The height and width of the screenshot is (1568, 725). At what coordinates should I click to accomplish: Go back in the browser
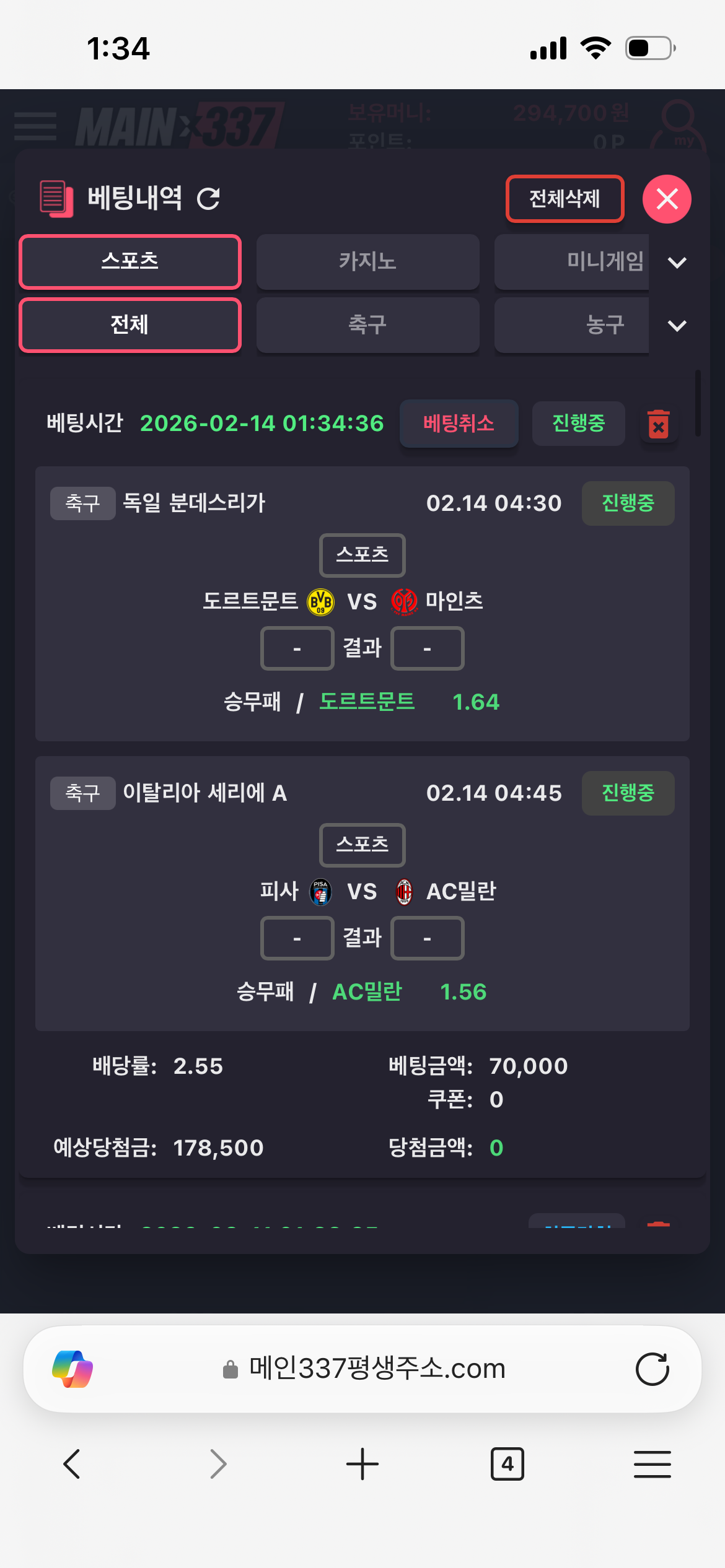point(72,1464)
